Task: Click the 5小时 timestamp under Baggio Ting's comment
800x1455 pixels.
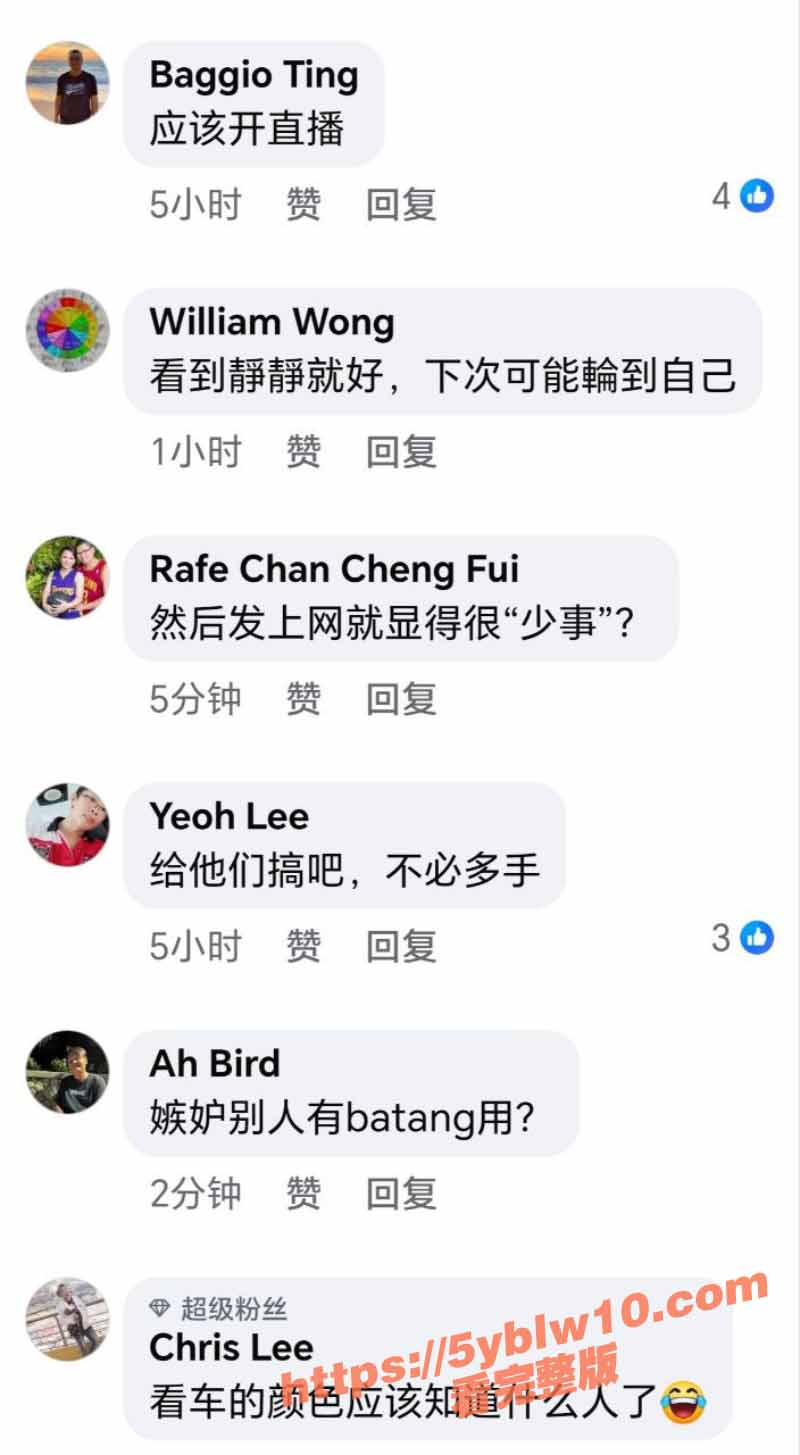Action: point(196,203)
